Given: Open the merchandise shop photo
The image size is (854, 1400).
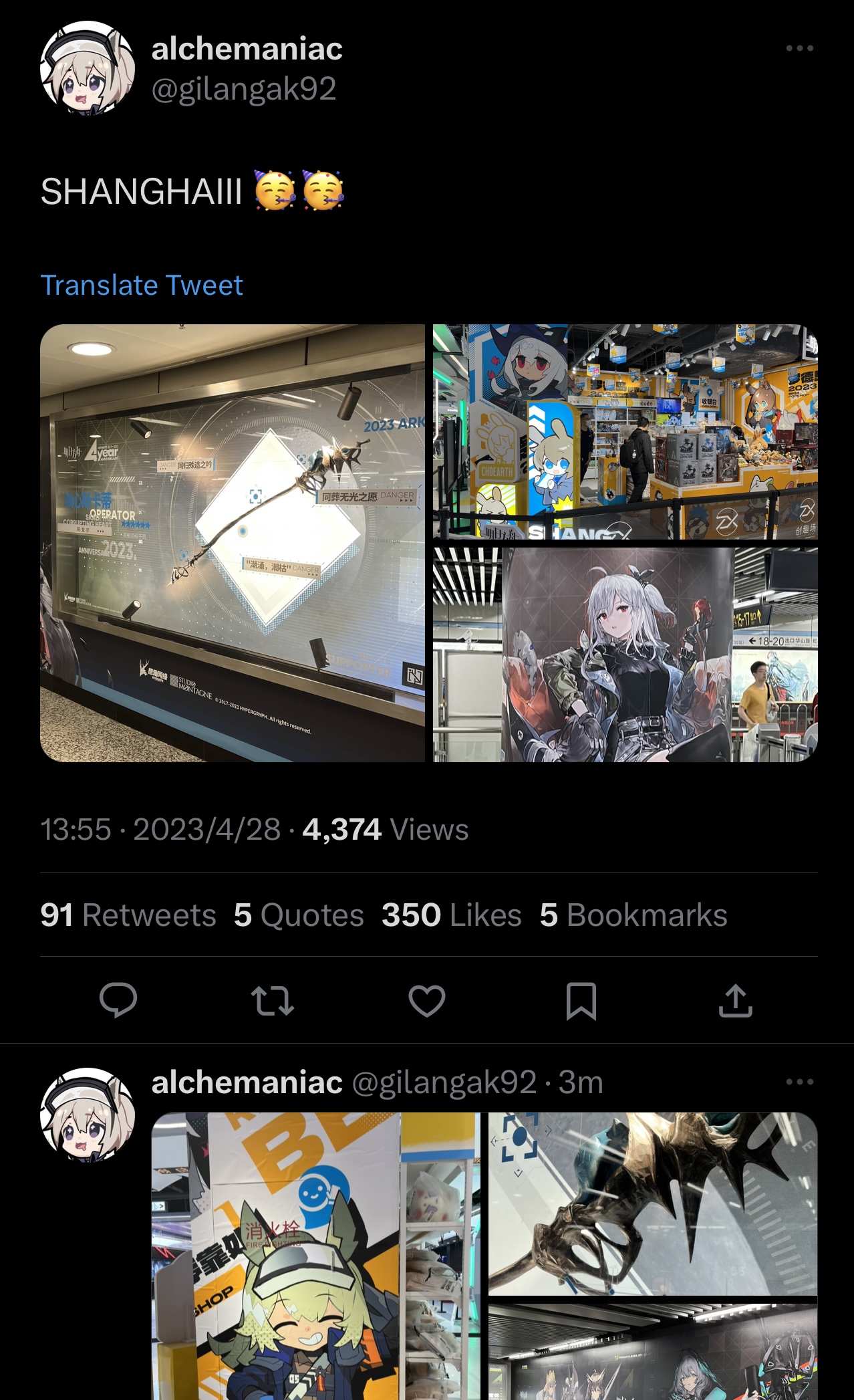Looking at the screenshot, I should 625,432.
